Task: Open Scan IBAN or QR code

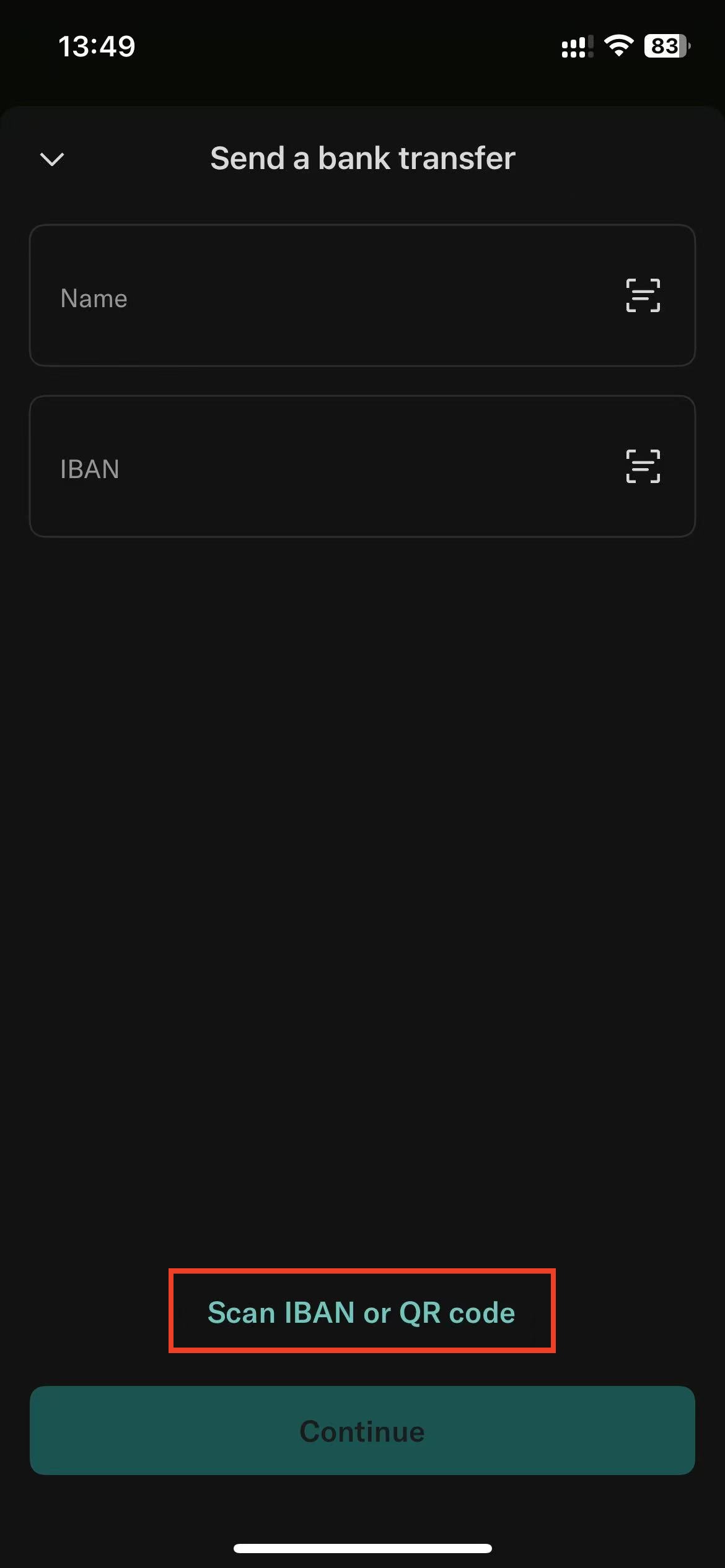Action: [x=362, y=1312]
